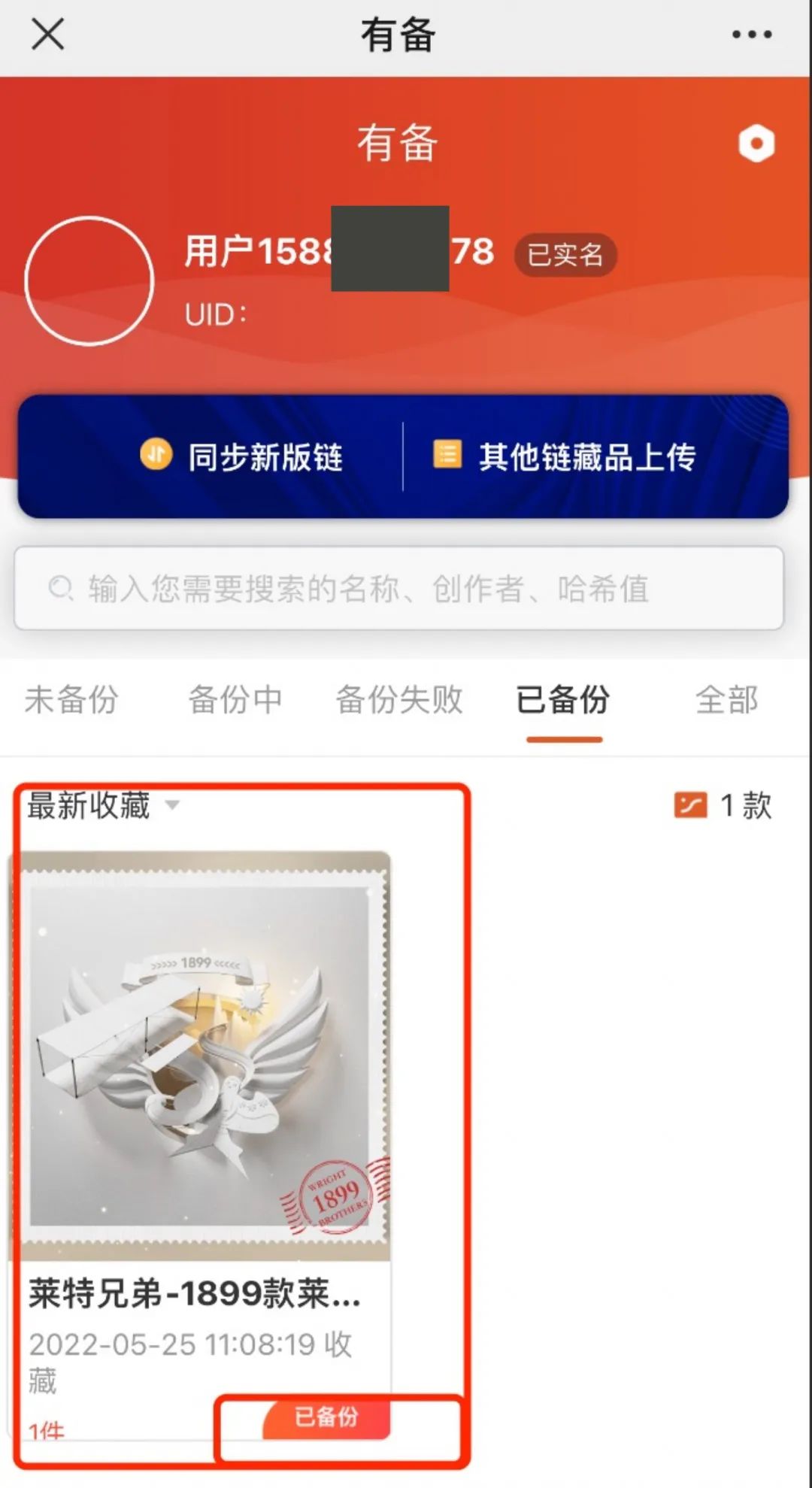
Task: Tap the user profile avatar
Action: click(x=89, y=280)
